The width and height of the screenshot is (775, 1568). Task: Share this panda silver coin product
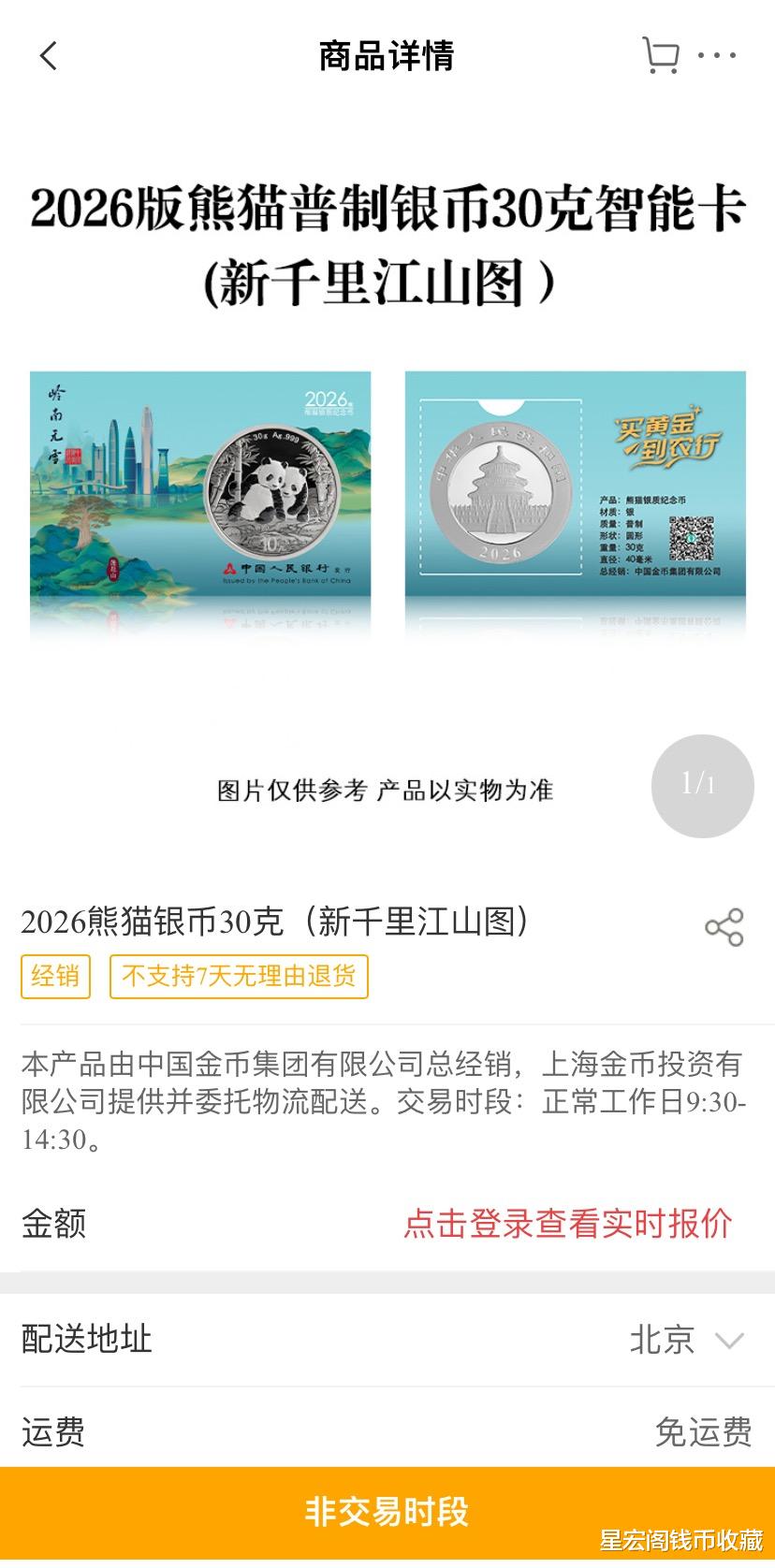point(724,927)
